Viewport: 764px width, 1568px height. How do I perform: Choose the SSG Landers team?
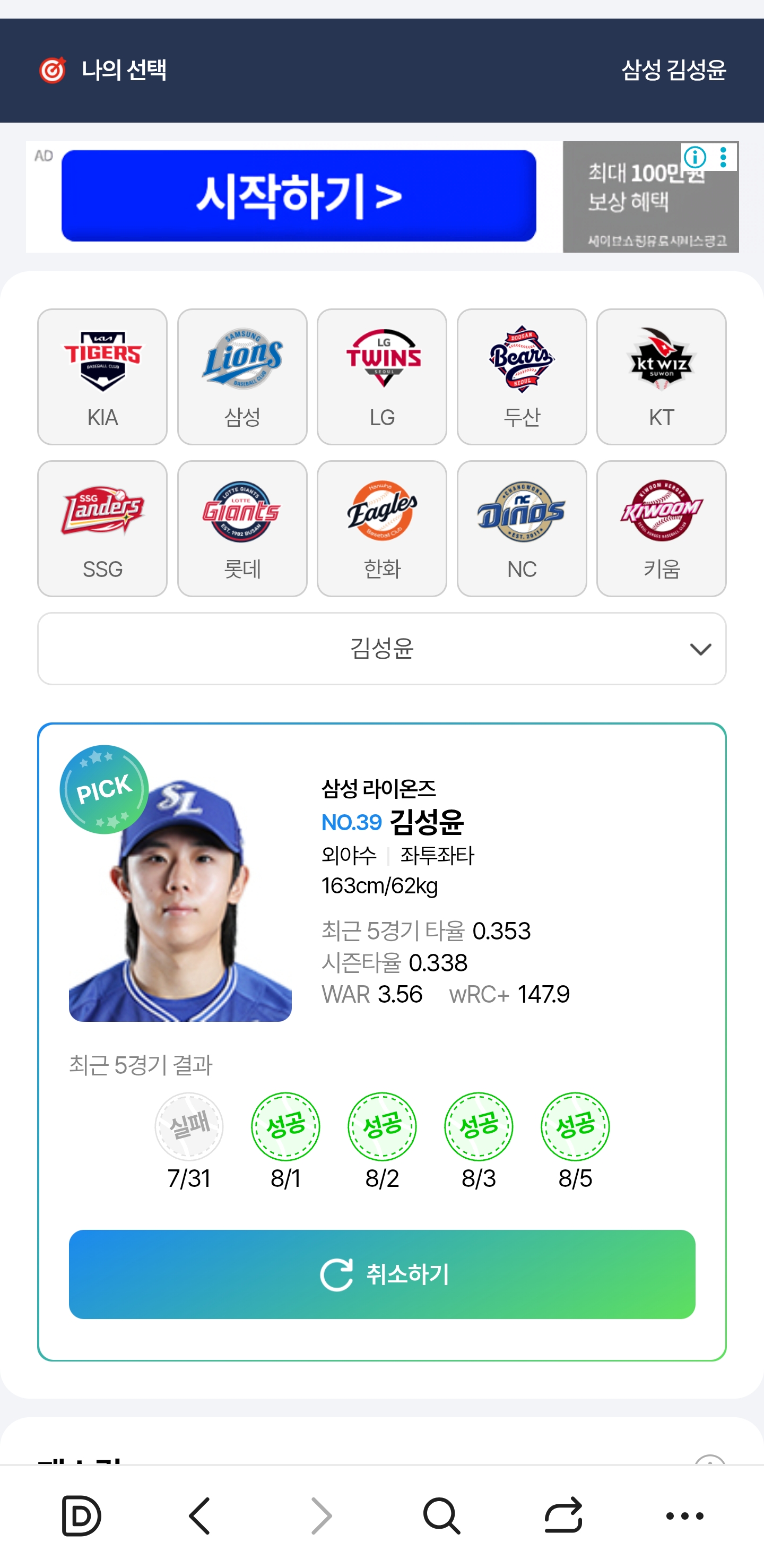pyautogui.click(x=102, y=528)
